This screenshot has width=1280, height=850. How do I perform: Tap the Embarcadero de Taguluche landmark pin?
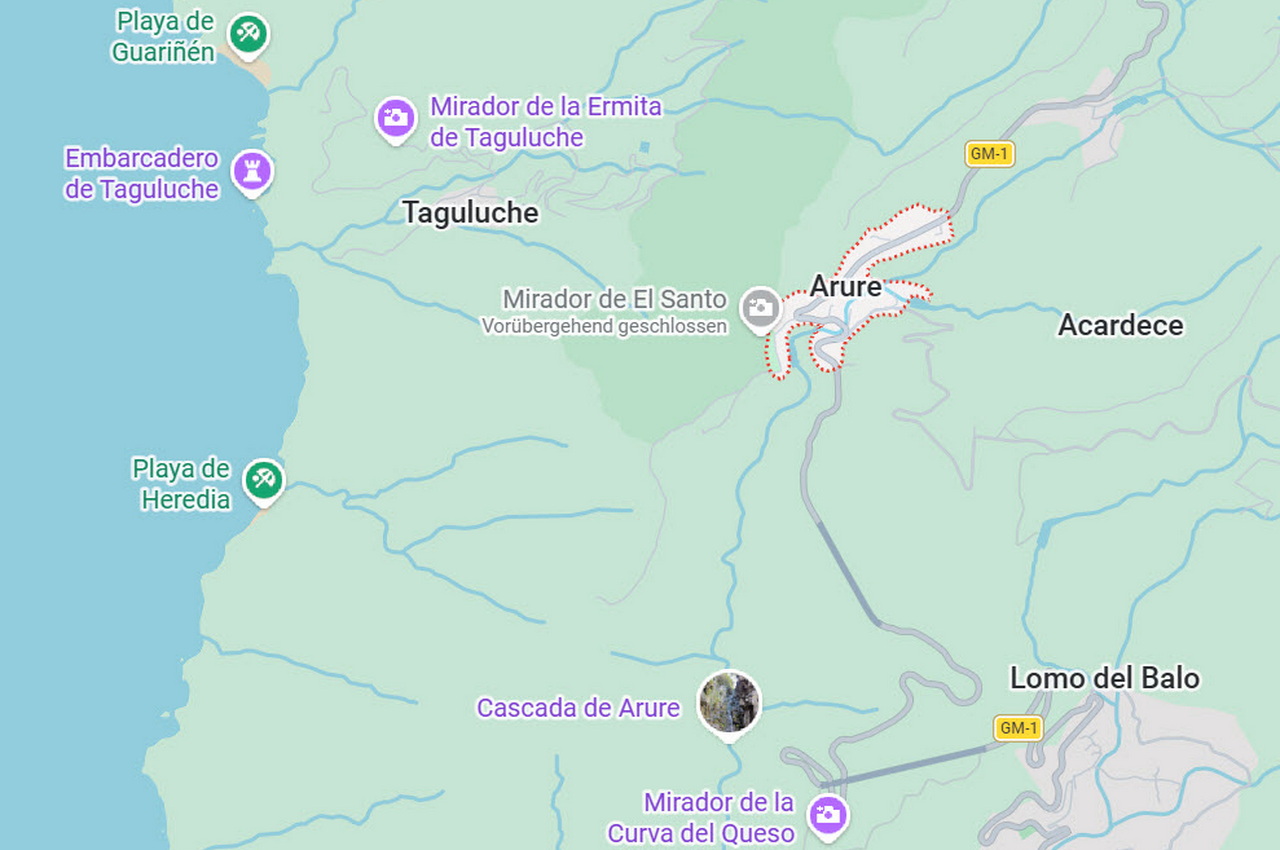252,172
